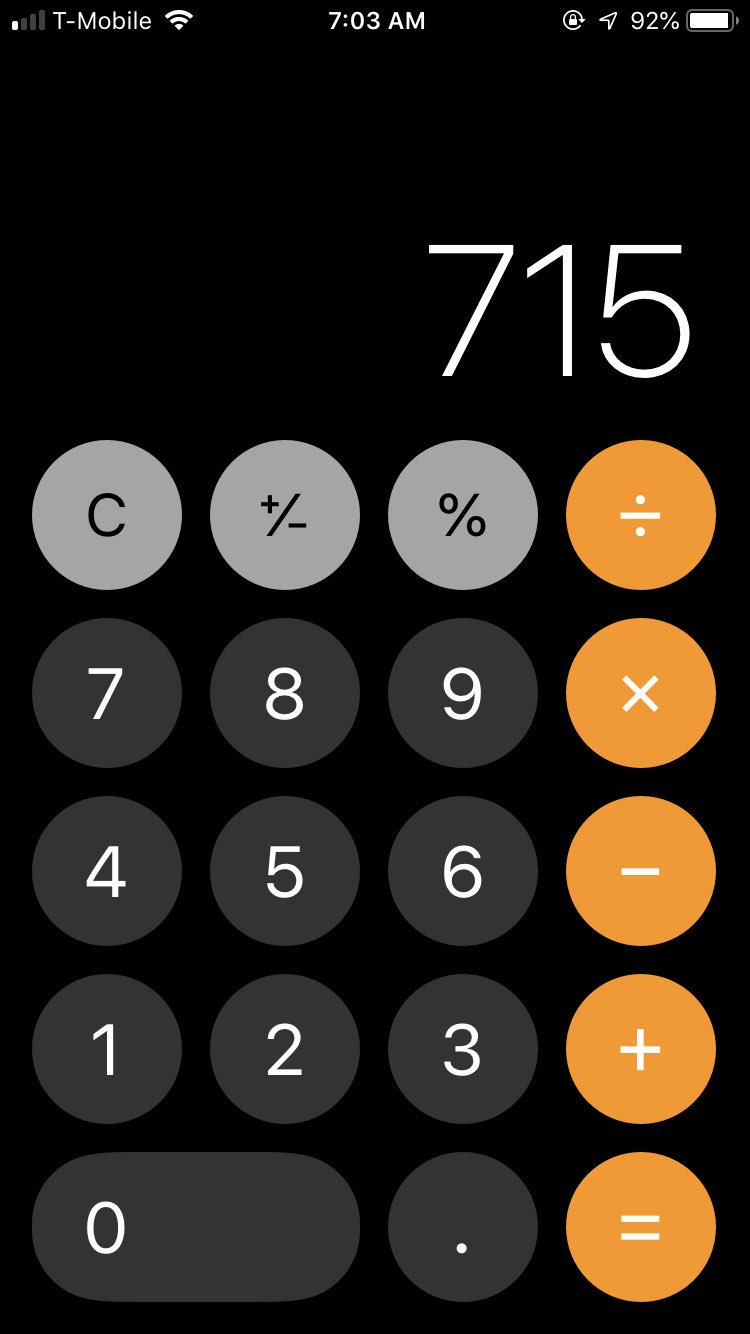Enter the digit 0
The height and width of the screenshot is (1334, 750).
click(196, 1228)
